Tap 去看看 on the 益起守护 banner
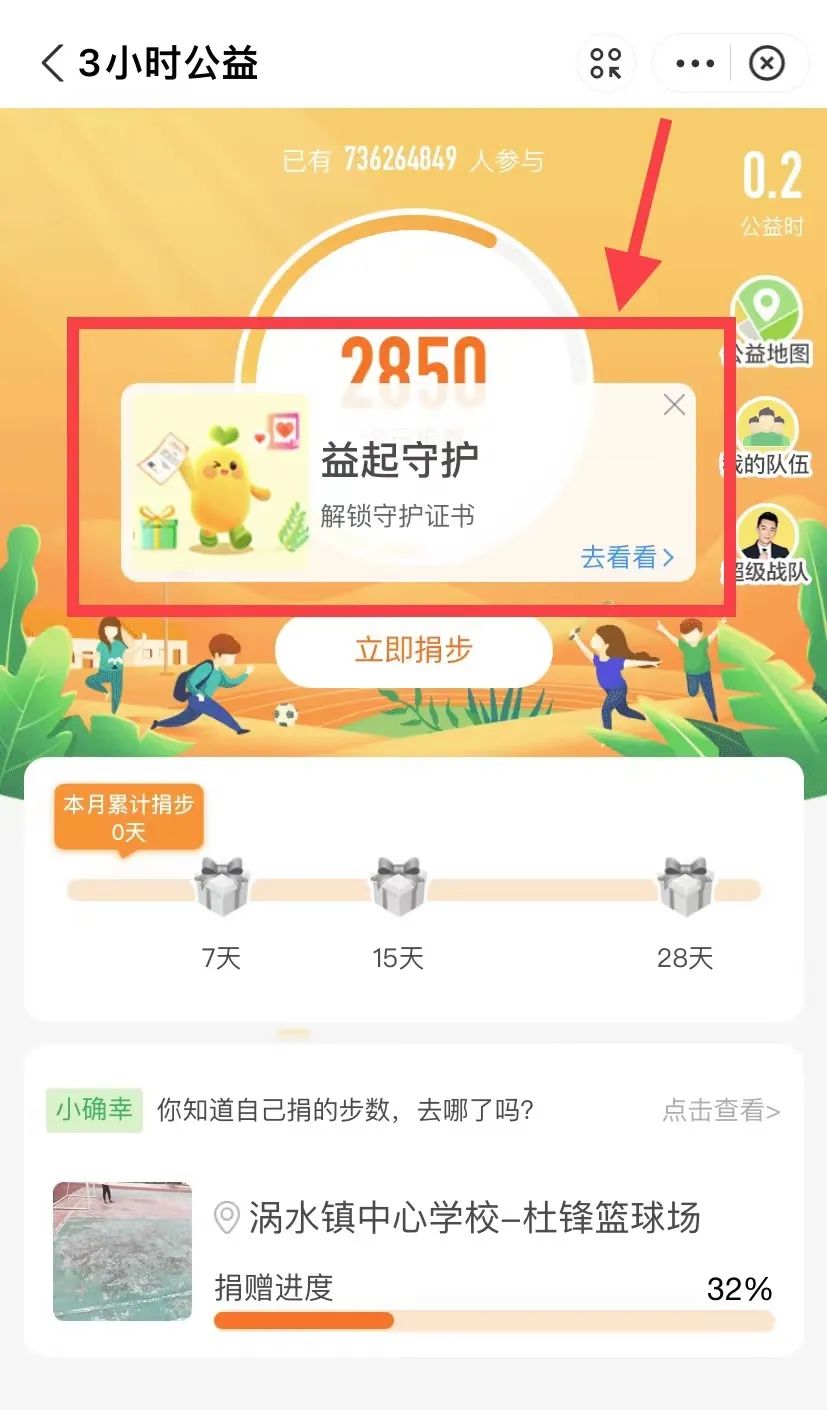 [x=627, y=557]
